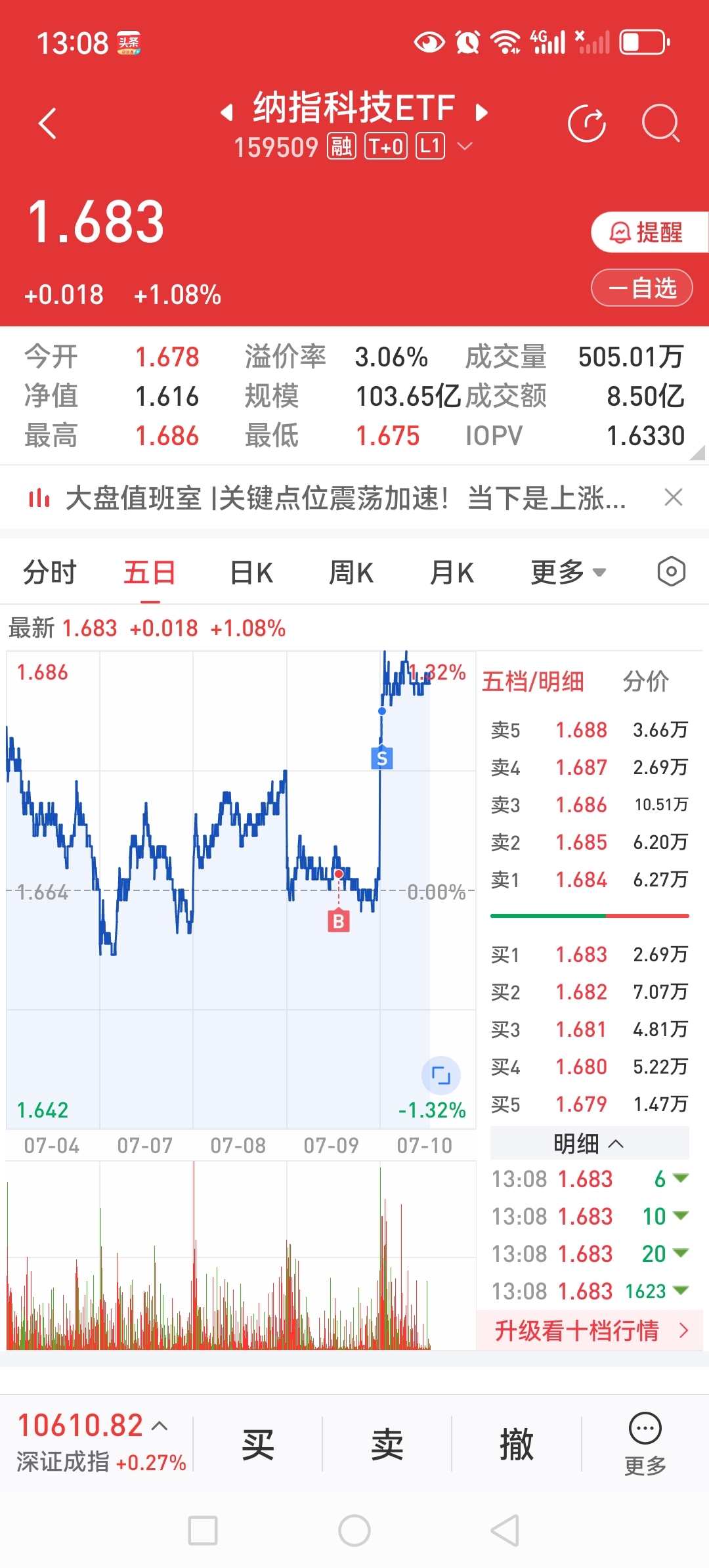Switch to next stock with right arrow beside title
Viewport: 709px width, 1568px height.
pyautogui.click(x=481, y=112)
